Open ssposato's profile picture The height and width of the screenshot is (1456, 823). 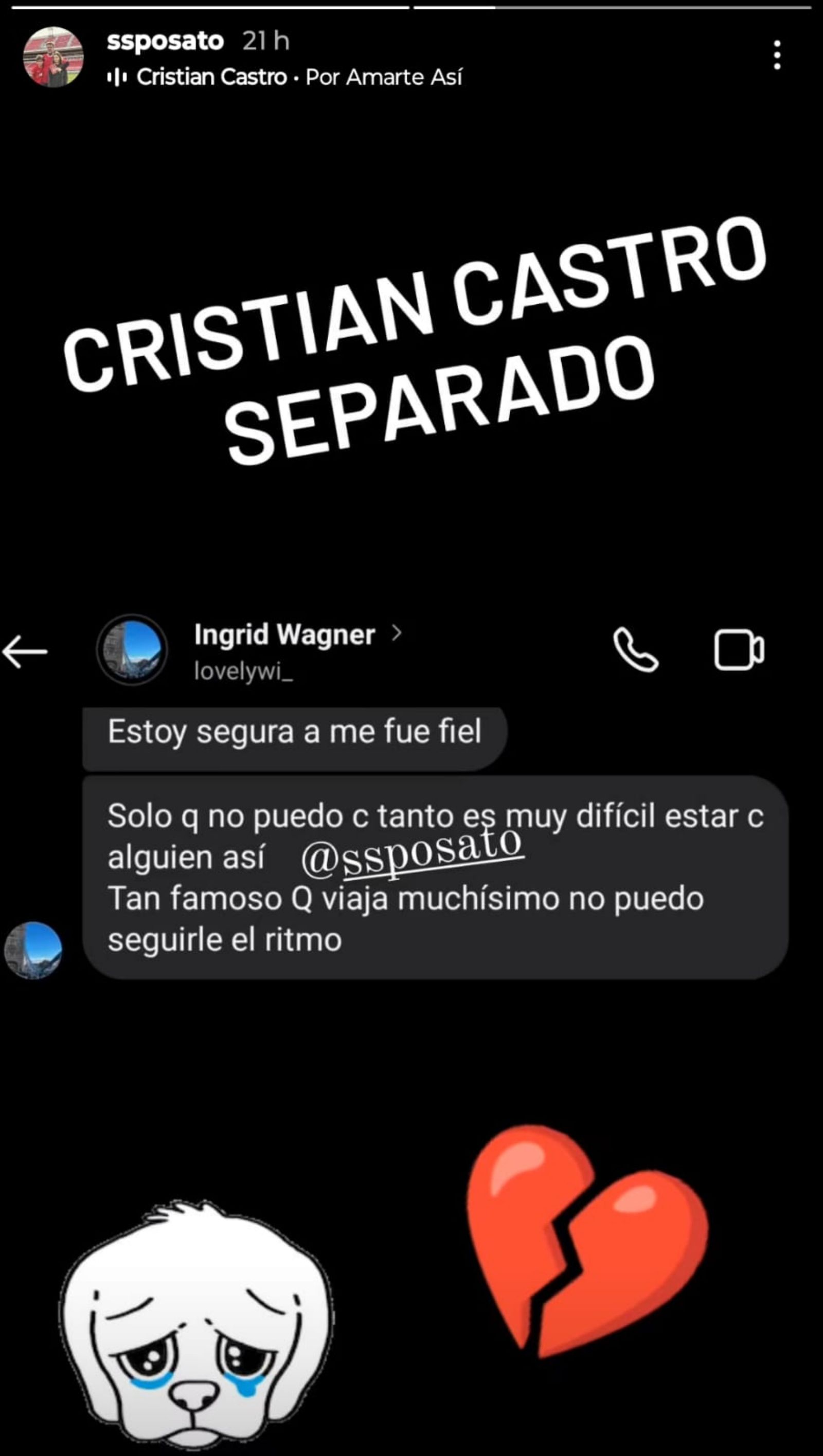click(53, 57)
